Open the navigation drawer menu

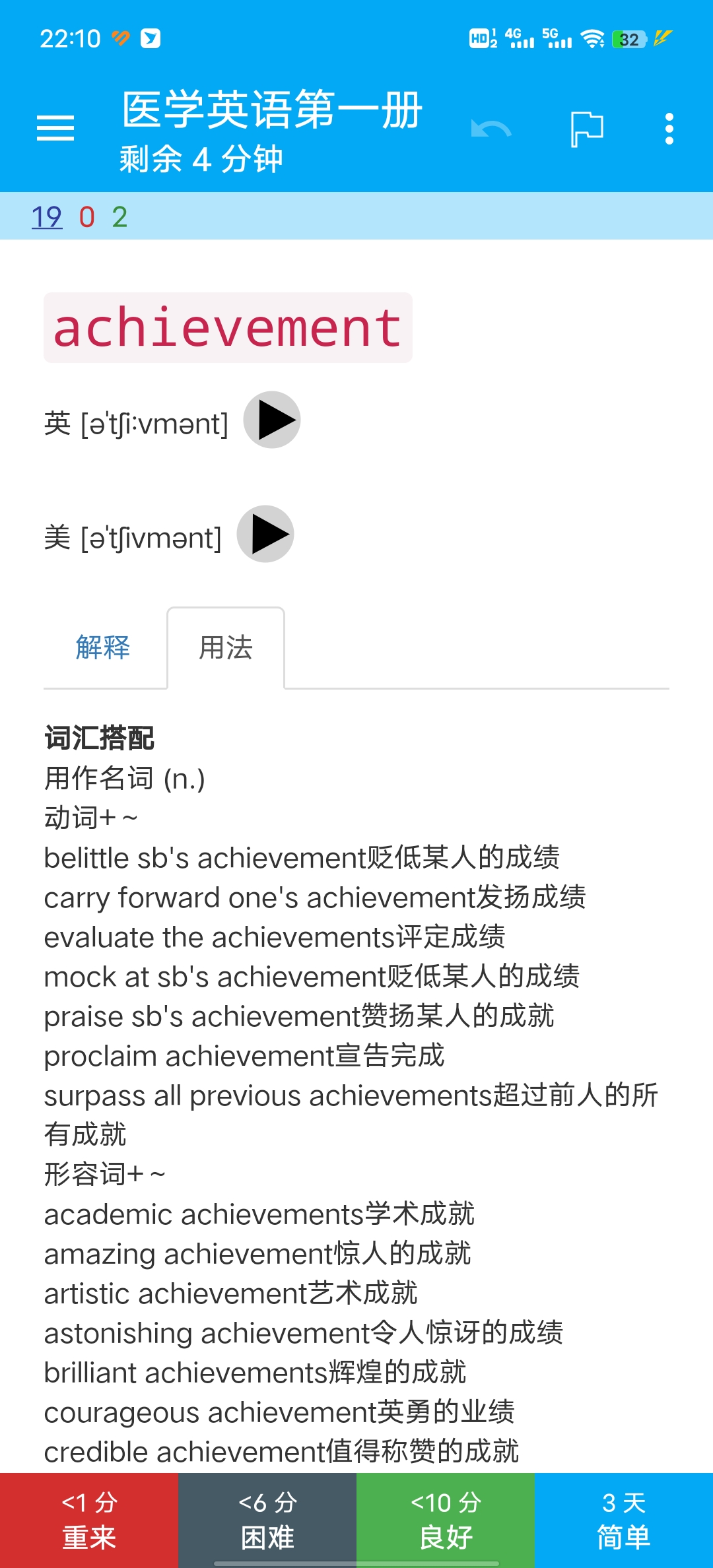coord(55,128)
